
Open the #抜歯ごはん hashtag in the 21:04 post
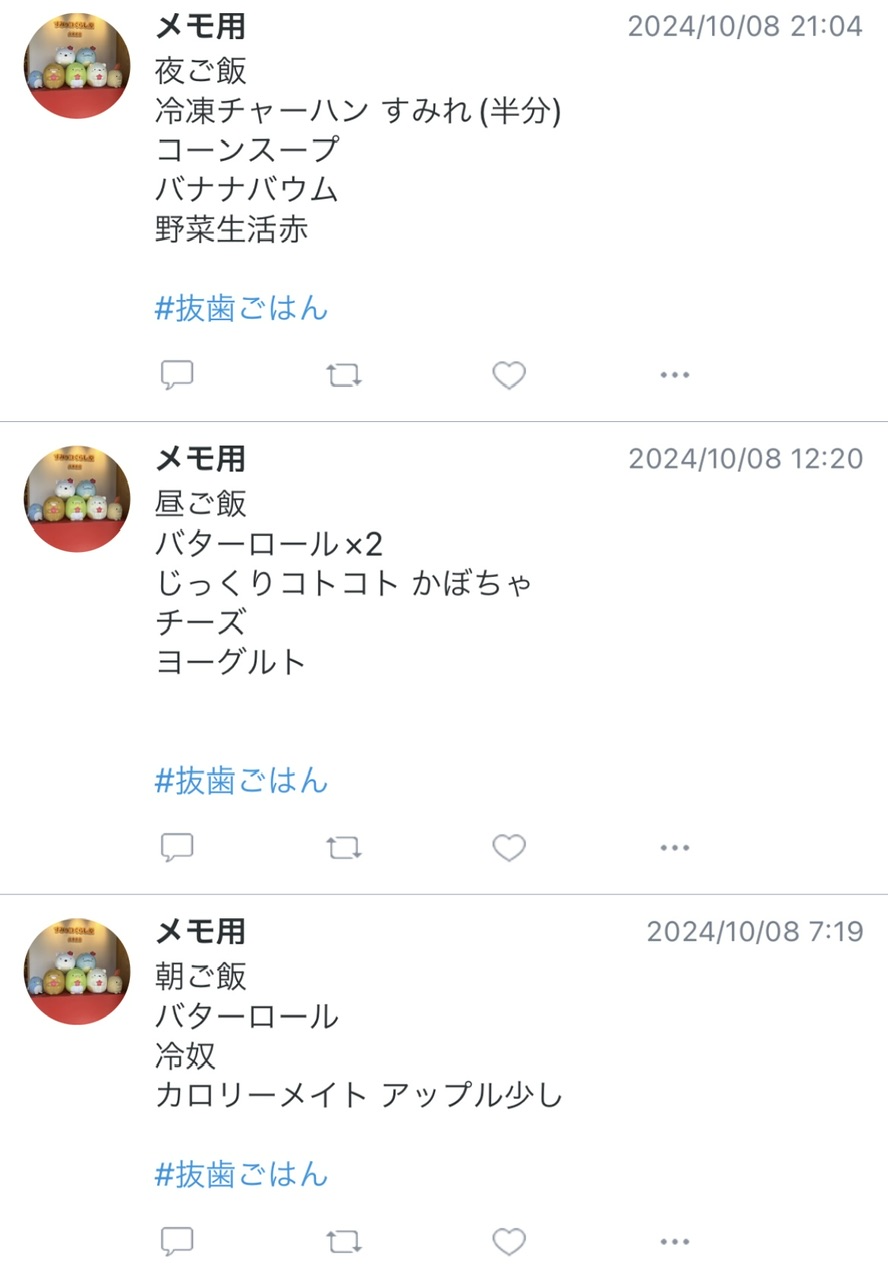click(x=241, y=308)
